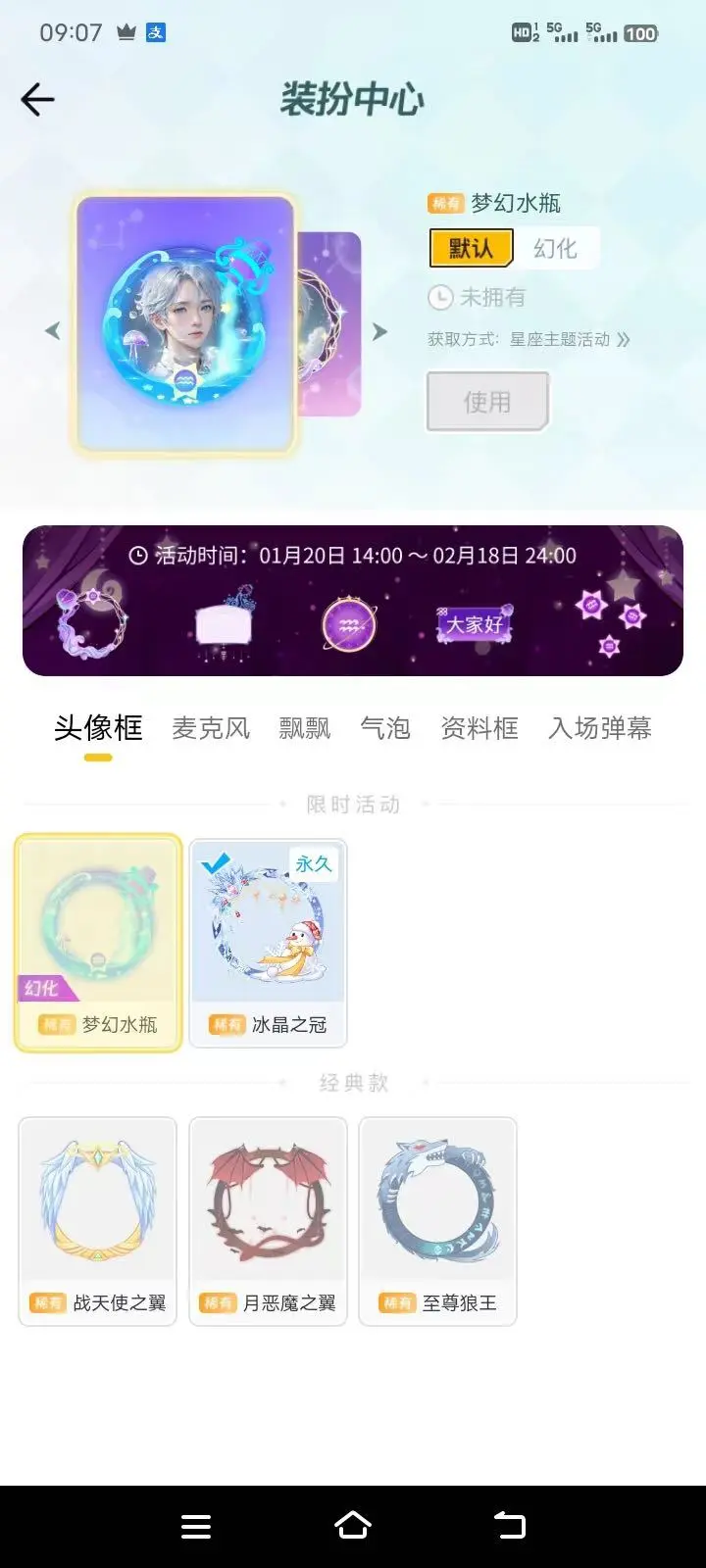Screen dimensions: 706x1568
Task: Select the 冰晶之冠 avatar frame
Action: click(x=268, y=943)
